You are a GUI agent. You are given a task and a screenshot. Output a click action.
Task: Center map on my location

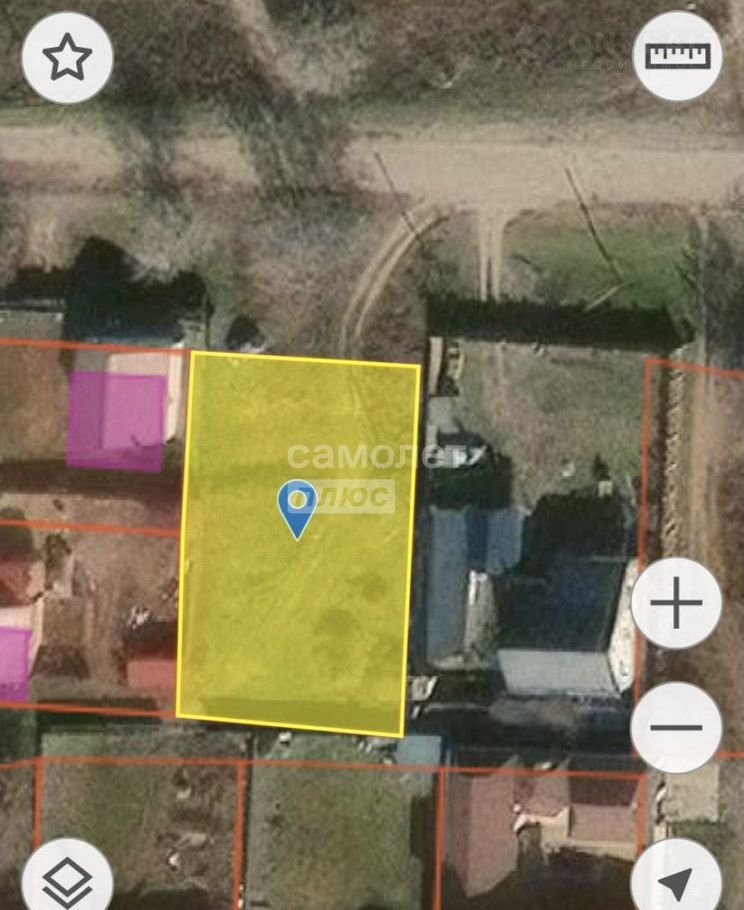tap(677, 880)
